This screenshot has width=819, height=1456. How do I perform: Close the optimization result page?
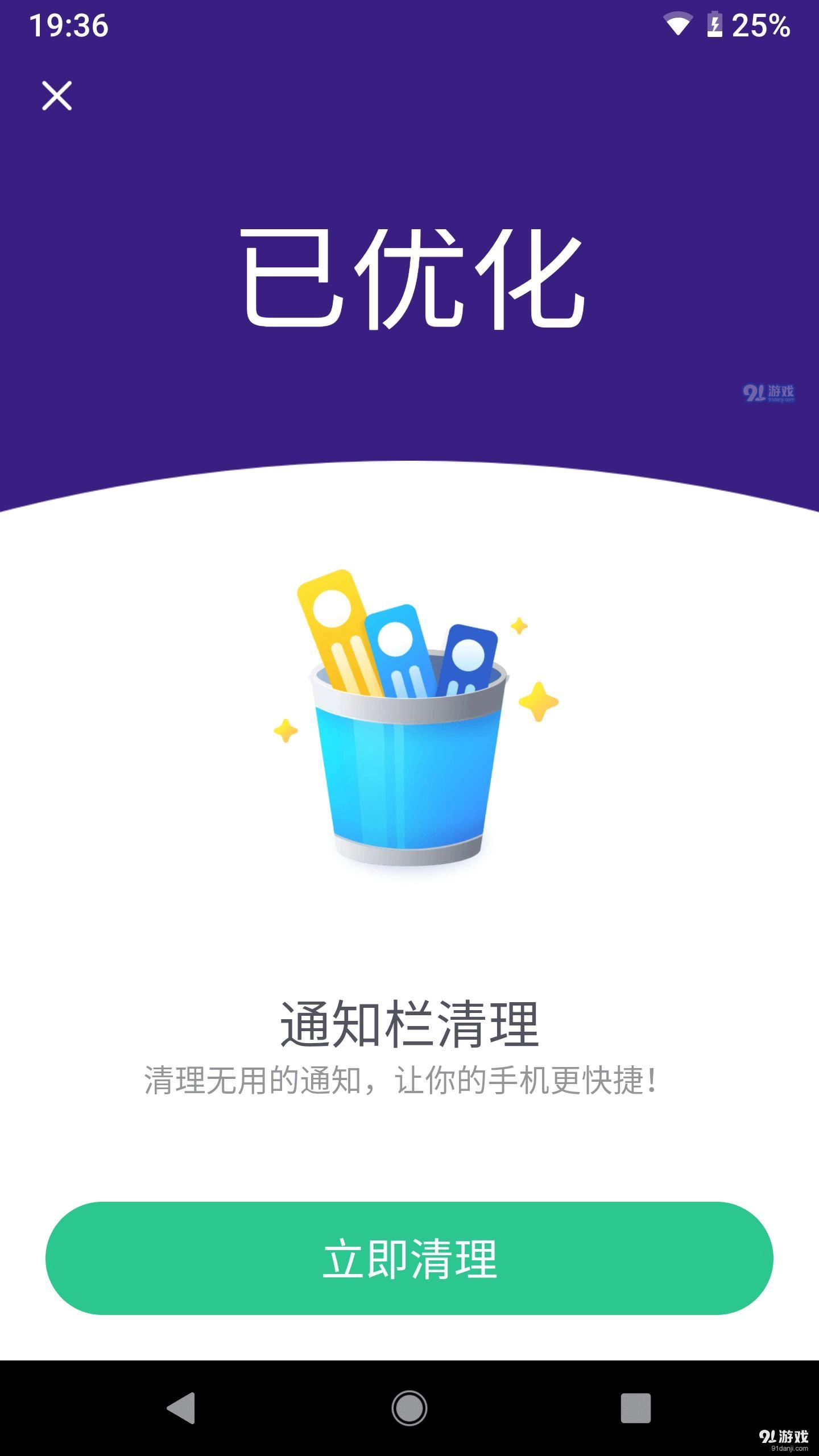coord(57,96)
